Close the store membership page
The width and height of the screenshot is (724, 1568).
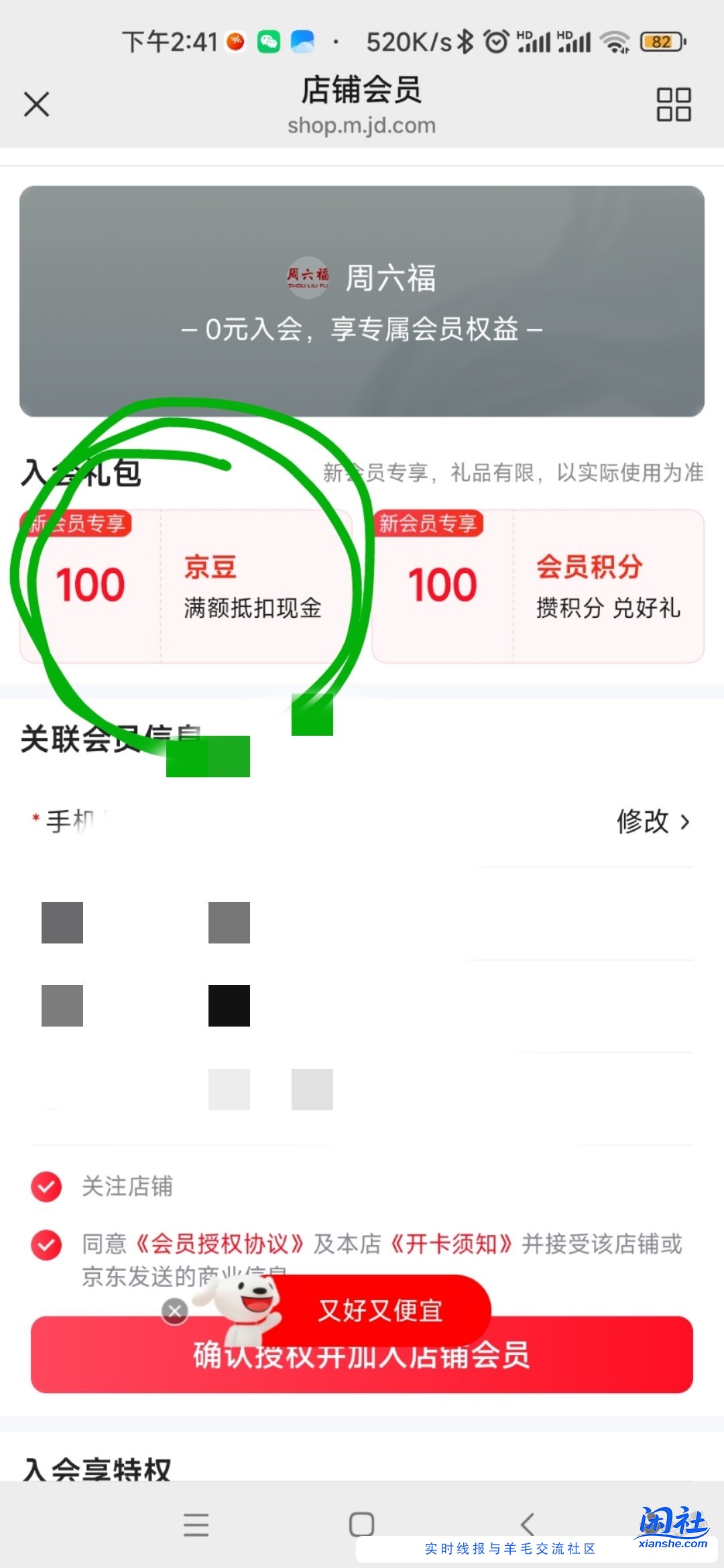point(37,105)
